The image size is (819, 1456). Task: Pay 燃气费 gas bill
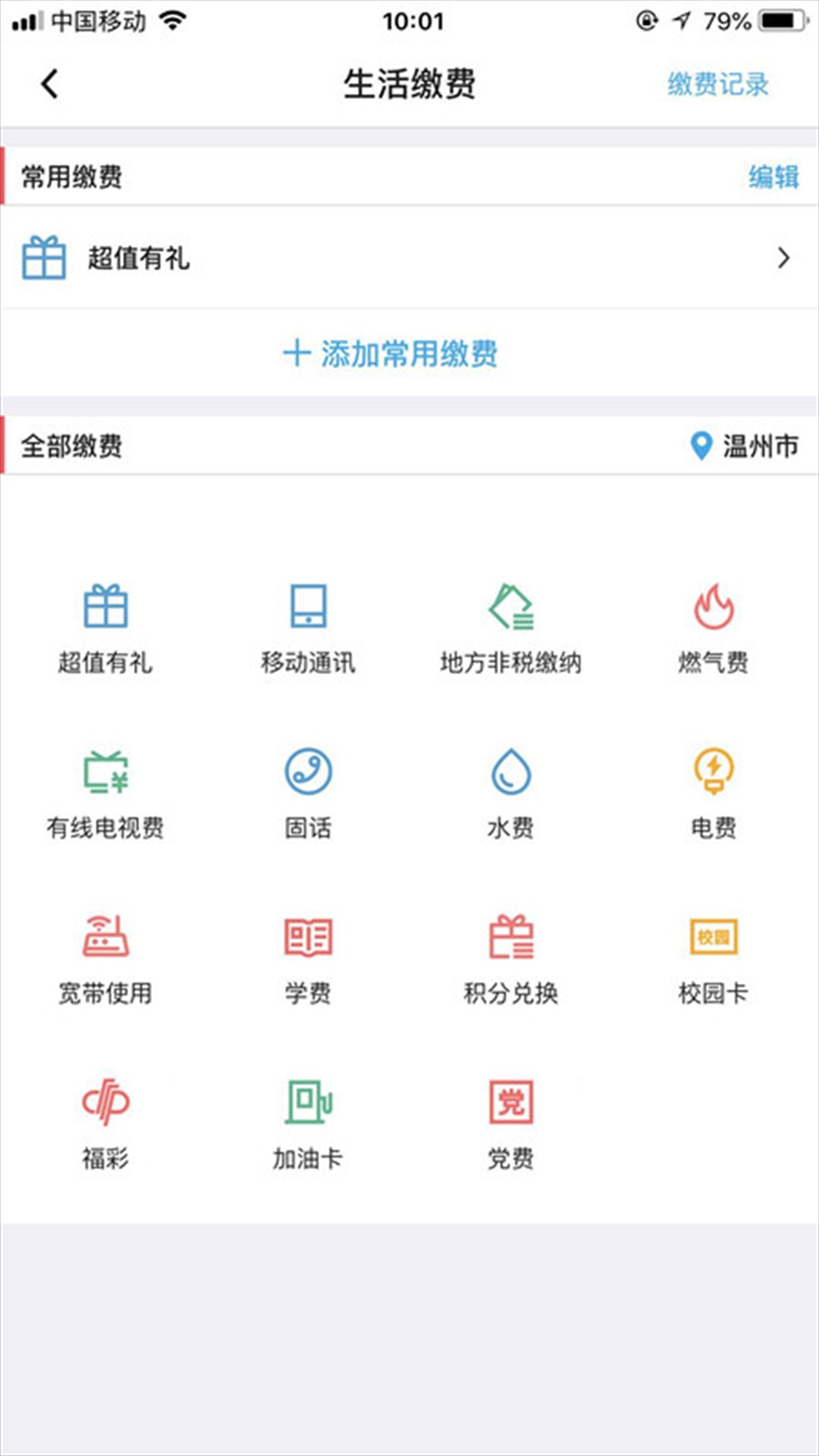pyautogui.click(x=713, y=629)
